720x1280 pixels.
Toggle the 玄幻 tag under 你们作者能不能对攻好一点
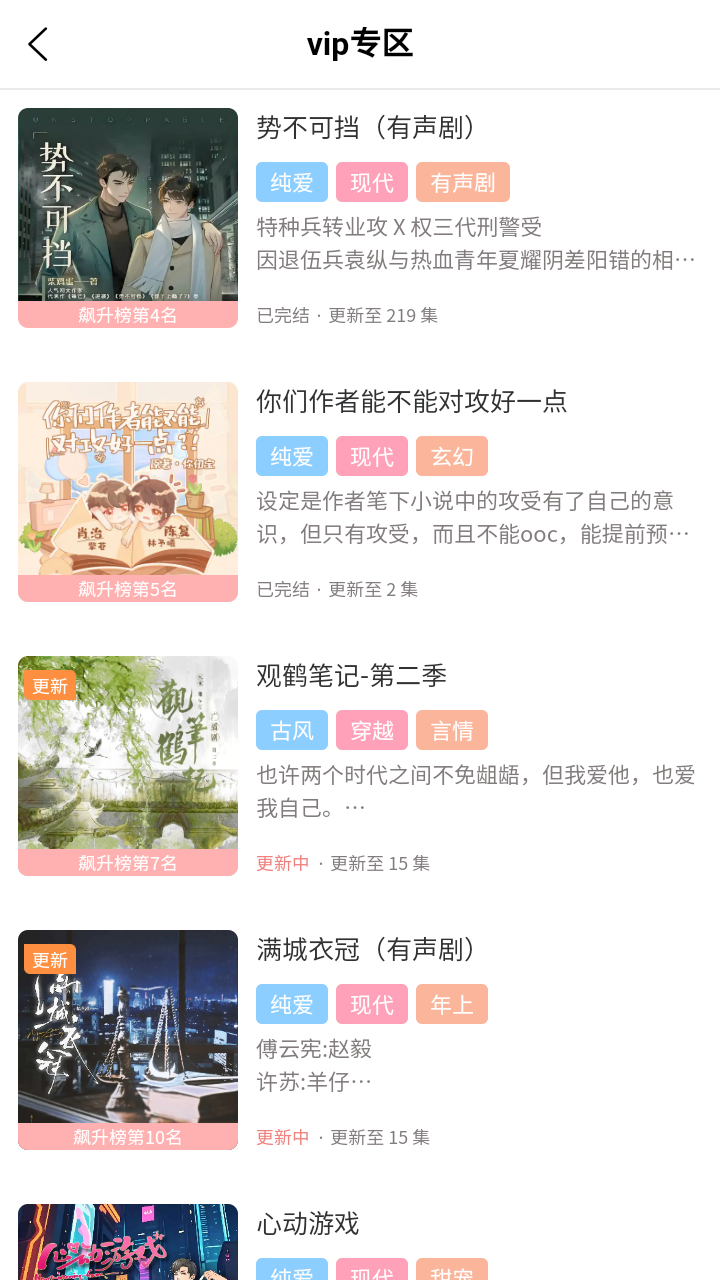click(x=451, y=456)
